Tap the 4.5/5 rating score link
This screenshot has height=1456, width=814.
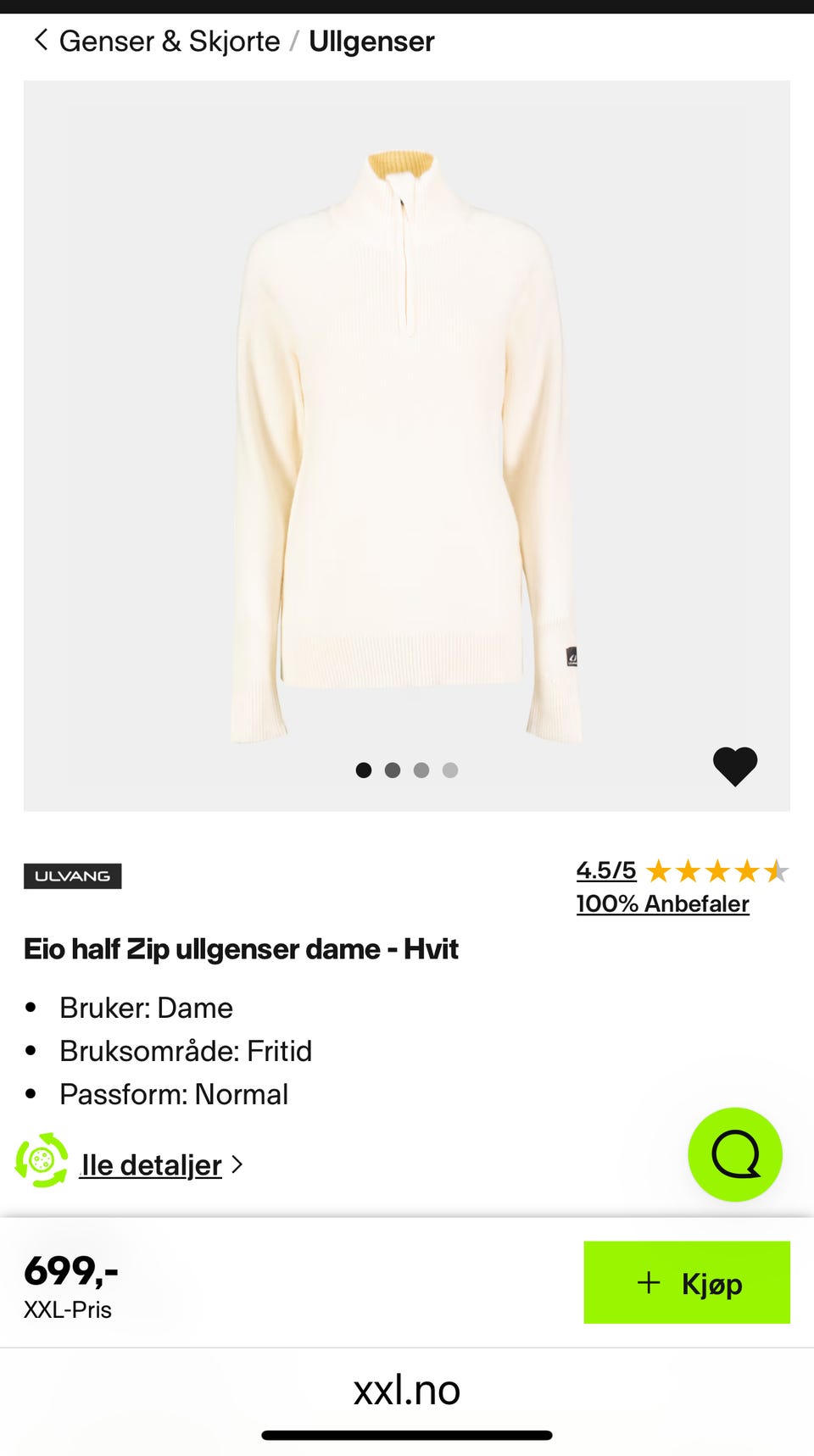click(x=605, y=870)
